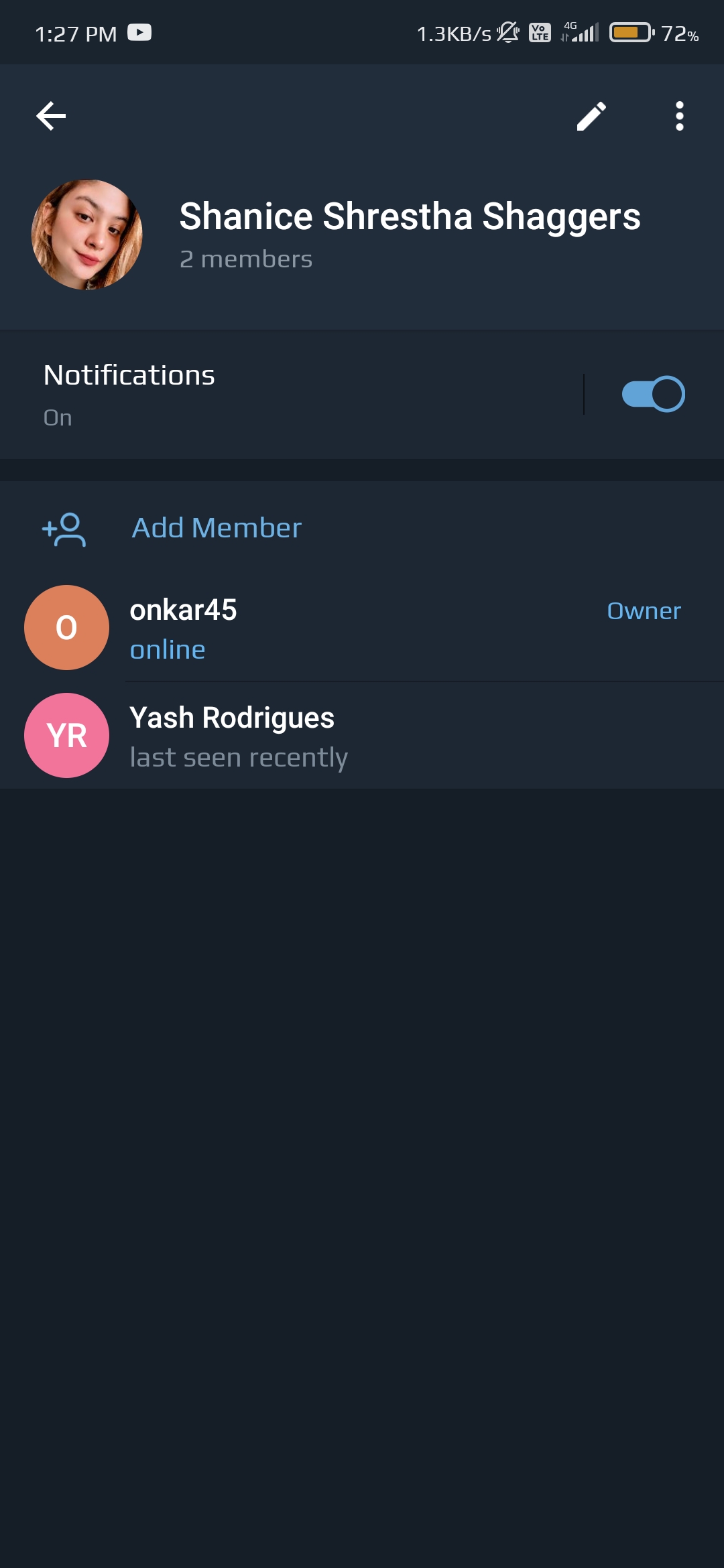Toggle Notifications off
Image resolution: width=724 pixels, height=1568 pixels.
coord(654,394)
